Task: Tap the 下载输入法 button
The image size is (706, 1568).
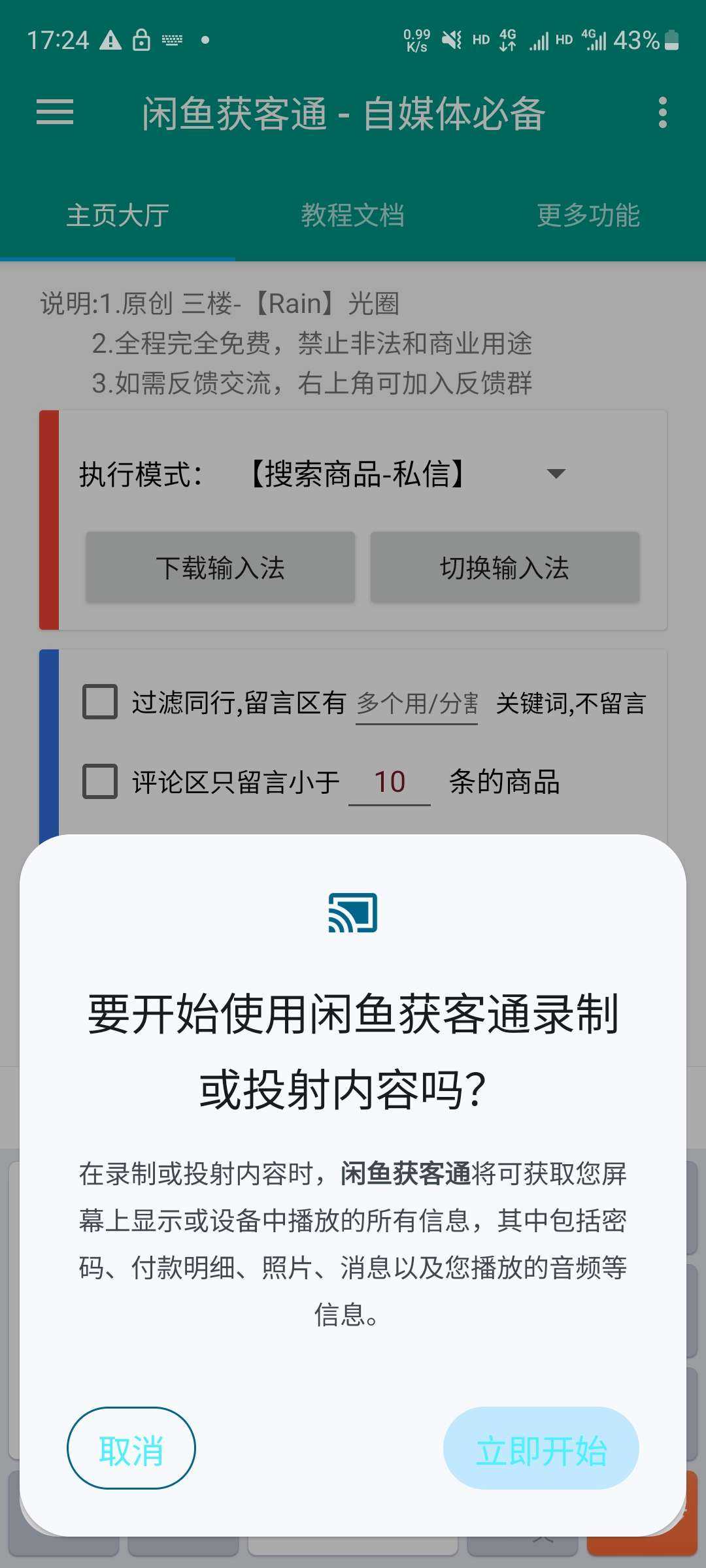Action: click(x=220, y=567)
